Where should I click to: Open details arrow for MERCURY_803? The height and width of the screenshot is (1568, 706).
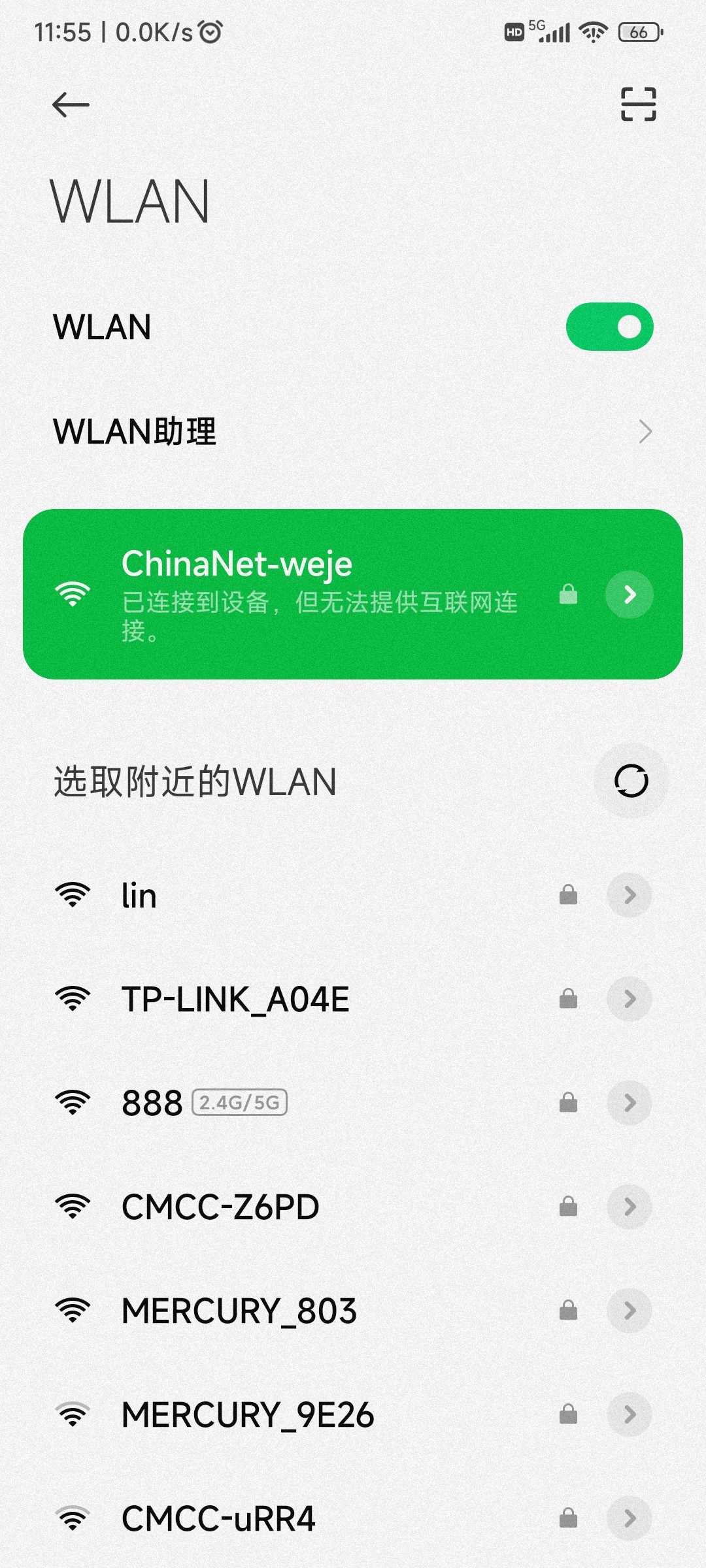629,1311
